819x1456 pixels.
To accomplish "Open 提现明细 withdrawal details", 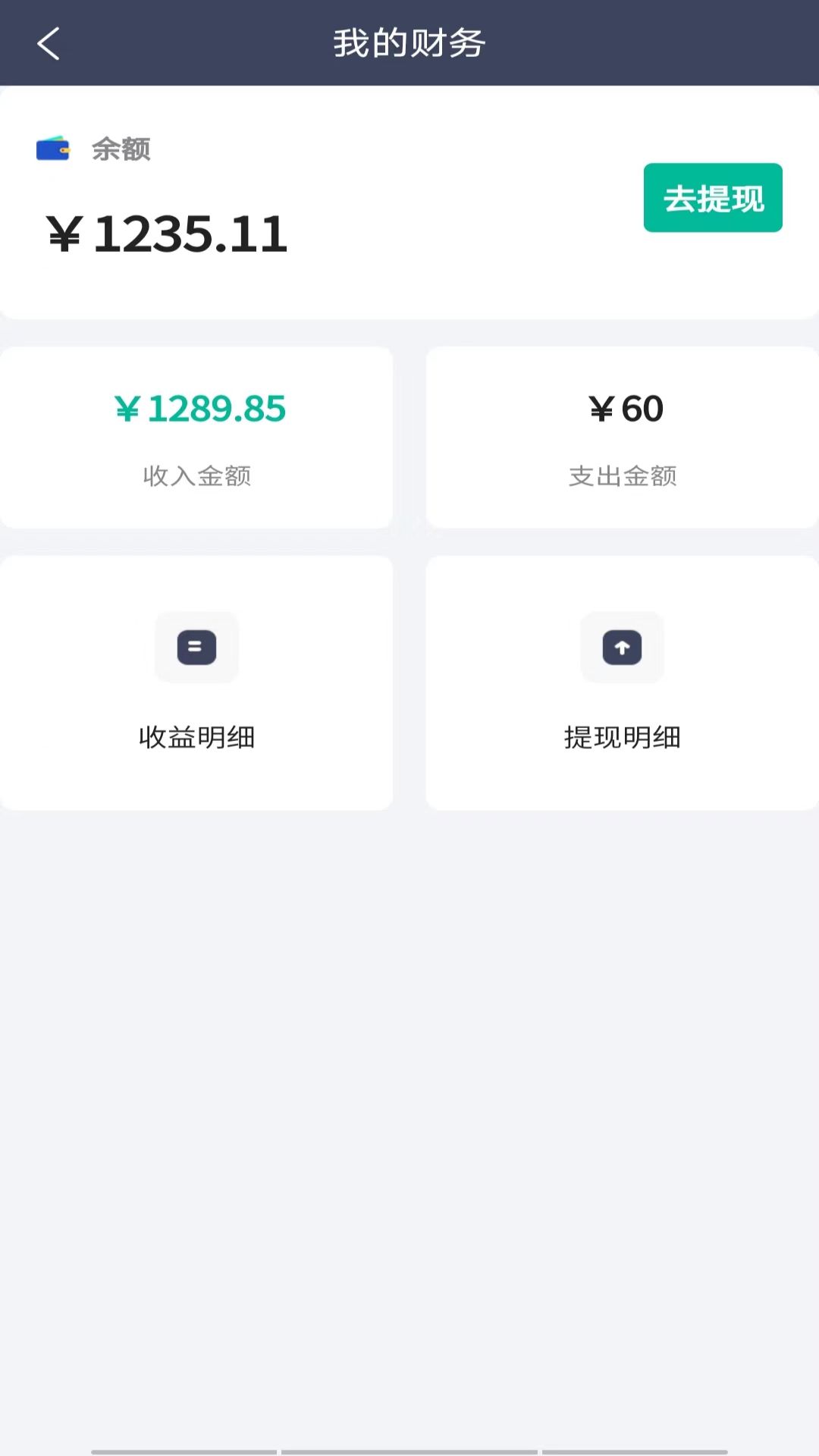I will pyautogui.click(x=622, y=682).
